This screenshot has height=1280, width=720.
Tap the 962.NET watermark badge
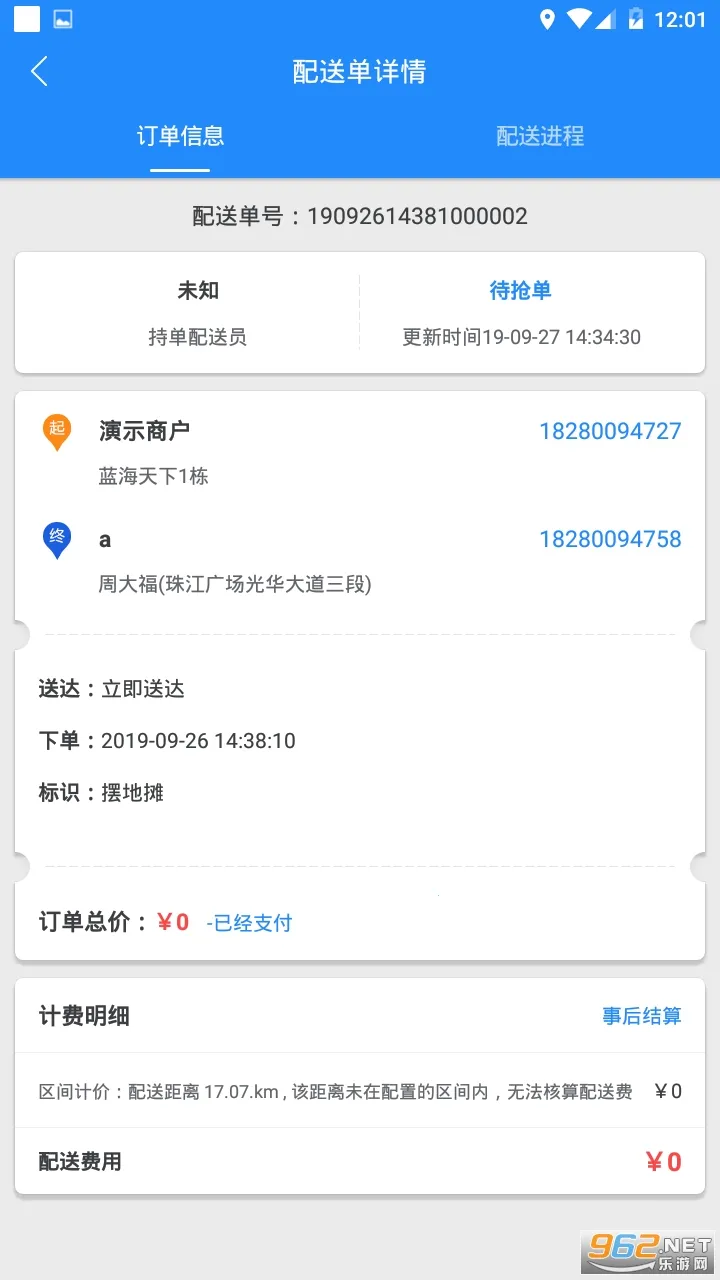point(645,1252)
